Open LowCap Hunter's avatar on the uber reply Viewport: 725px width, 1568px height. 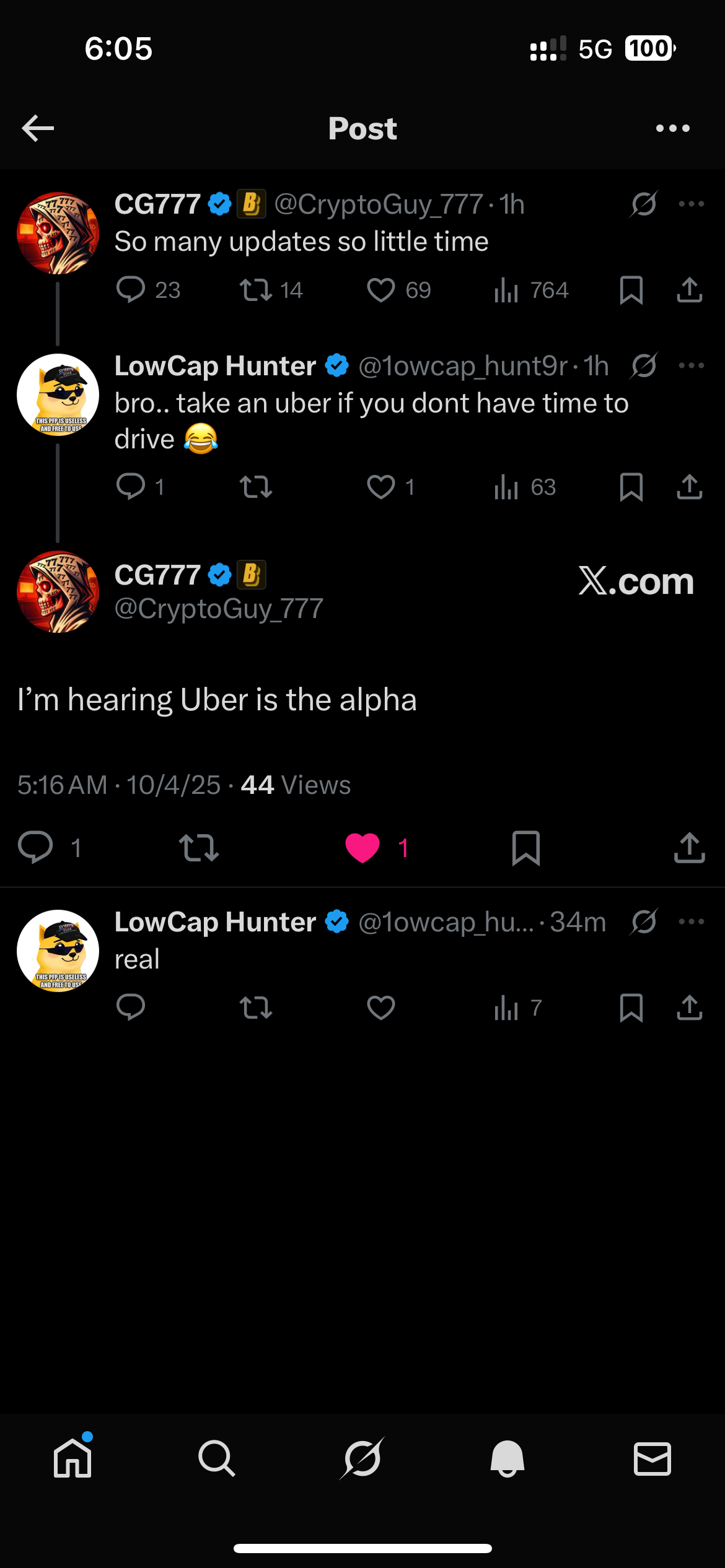(58, 394)
